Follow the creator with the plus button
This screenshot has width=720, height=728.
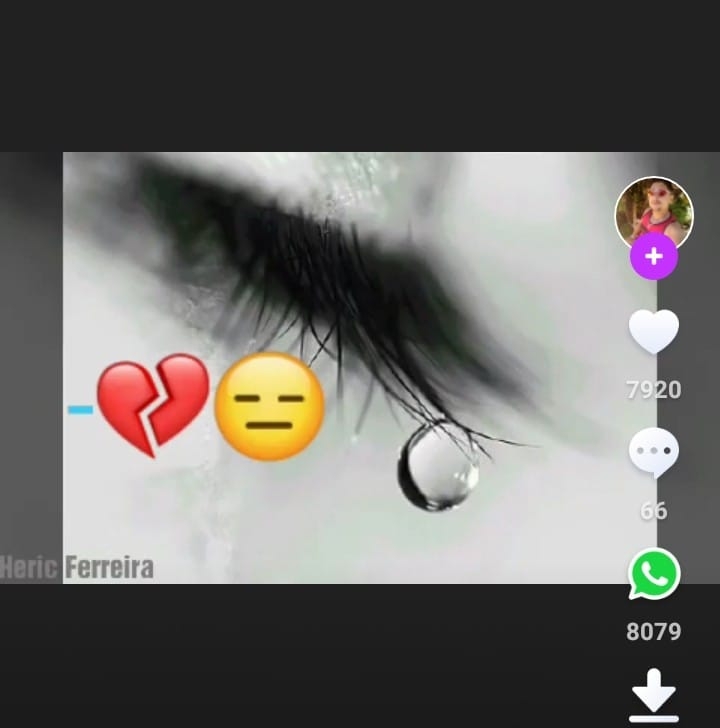click(x=654, y=257)
